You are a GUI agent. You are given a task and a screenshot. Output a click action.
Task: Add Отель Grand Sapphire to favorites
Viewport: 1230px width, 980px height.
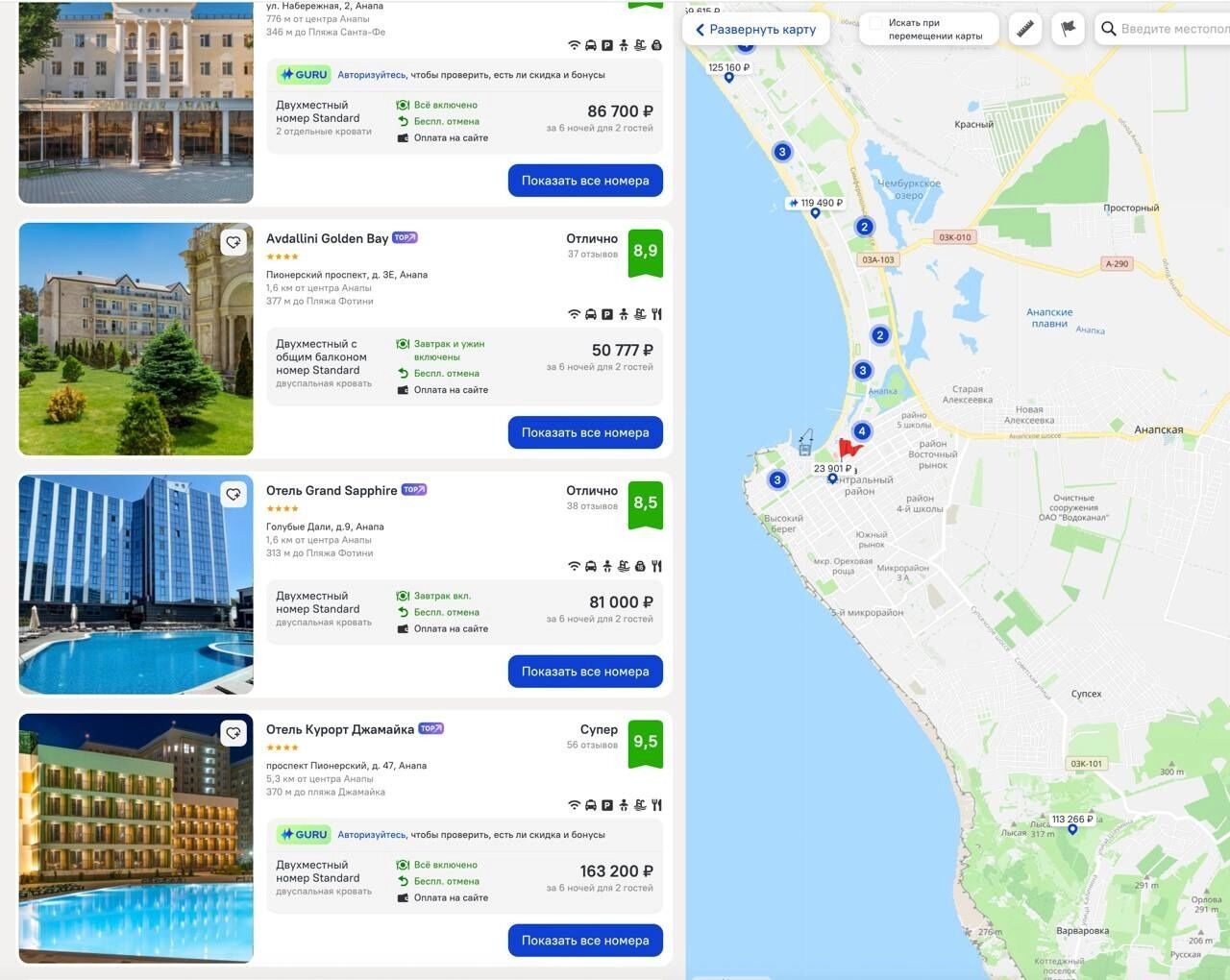click(234, 494)
